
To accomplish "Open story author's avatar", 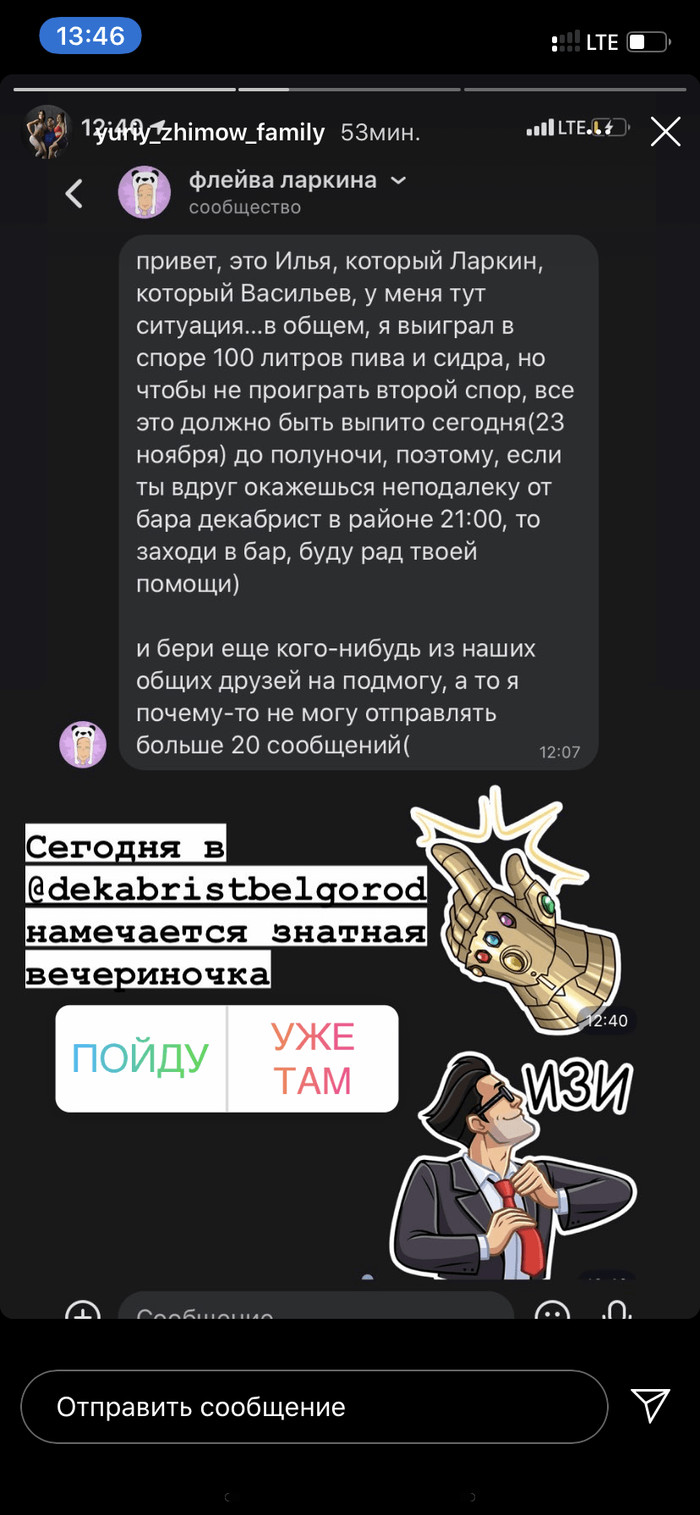I will [48, 131].
